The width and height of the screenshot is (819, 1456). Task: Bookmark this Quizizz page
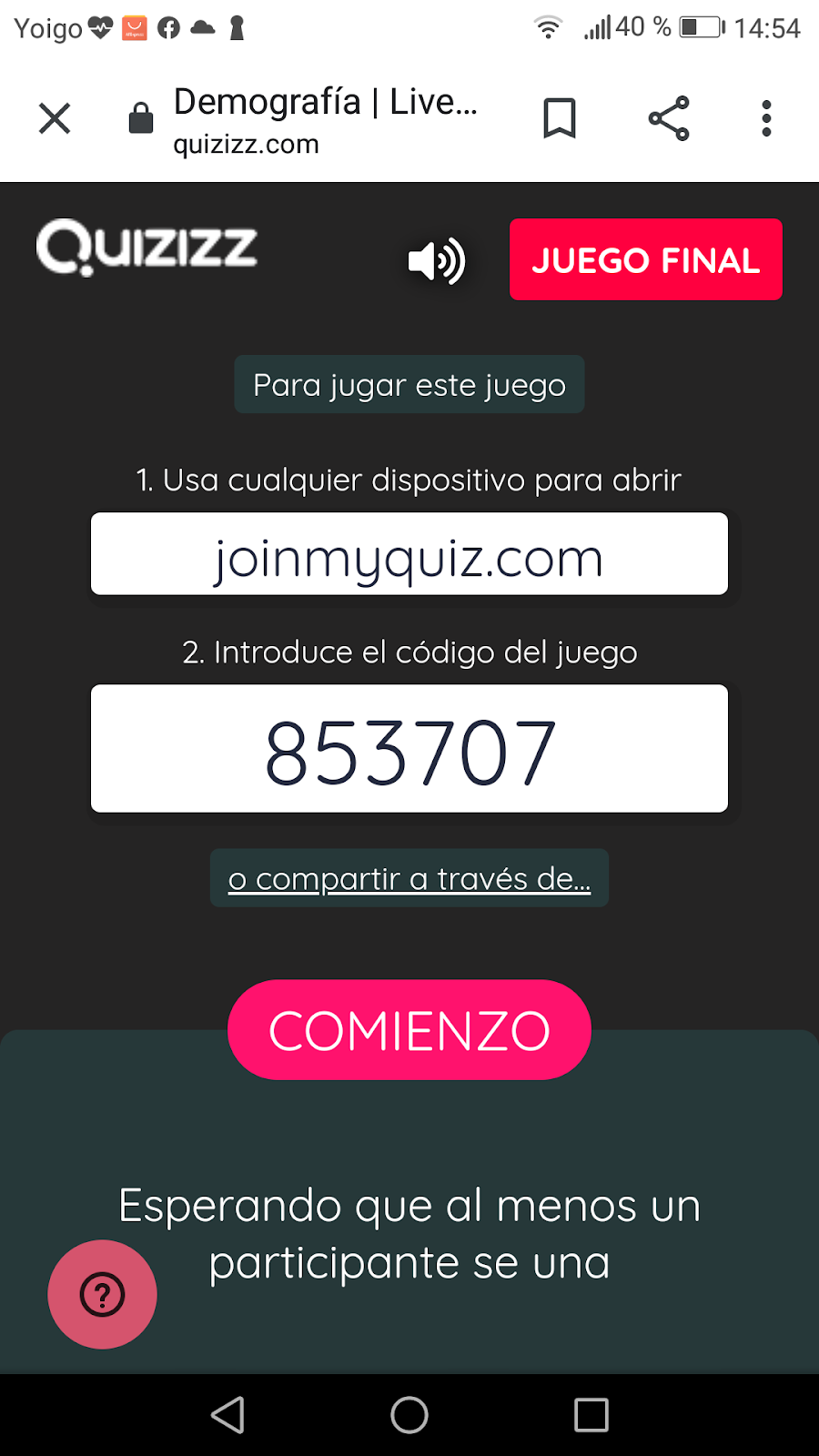[x=559, y=118]
